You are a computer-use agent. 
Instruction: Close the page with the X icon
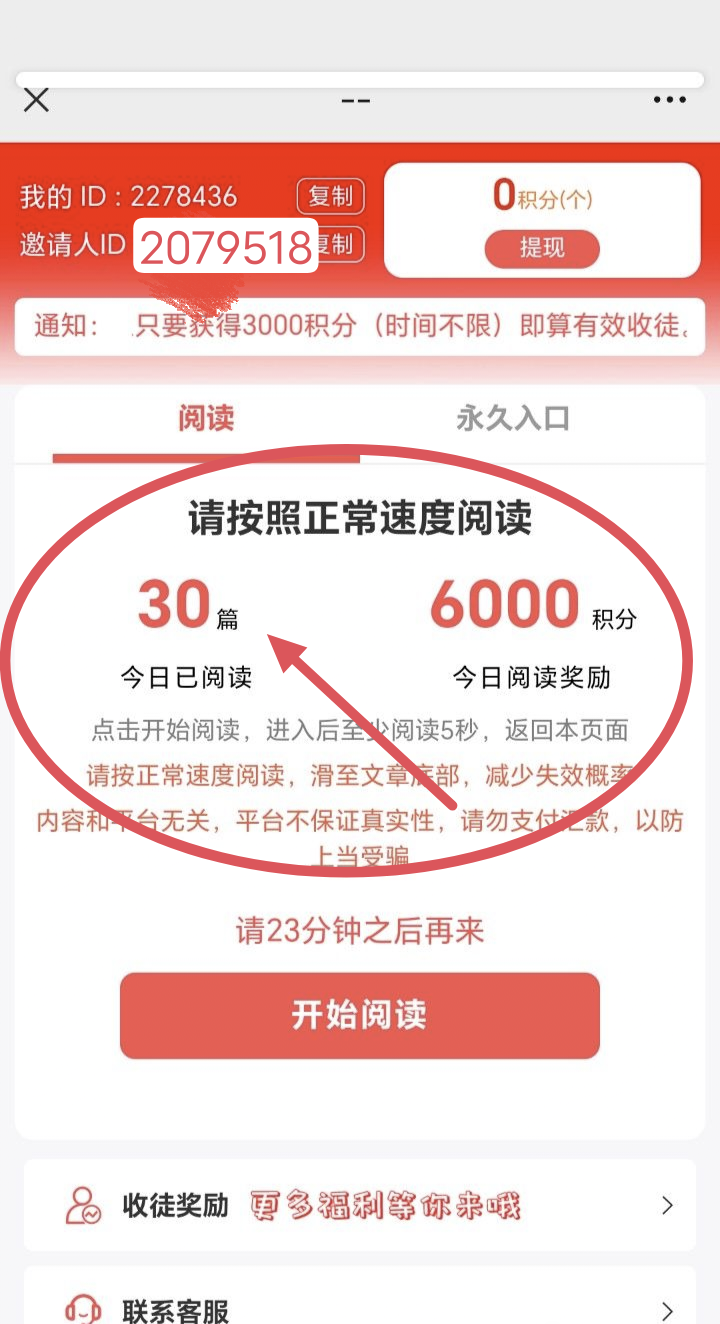click(36, 100)
